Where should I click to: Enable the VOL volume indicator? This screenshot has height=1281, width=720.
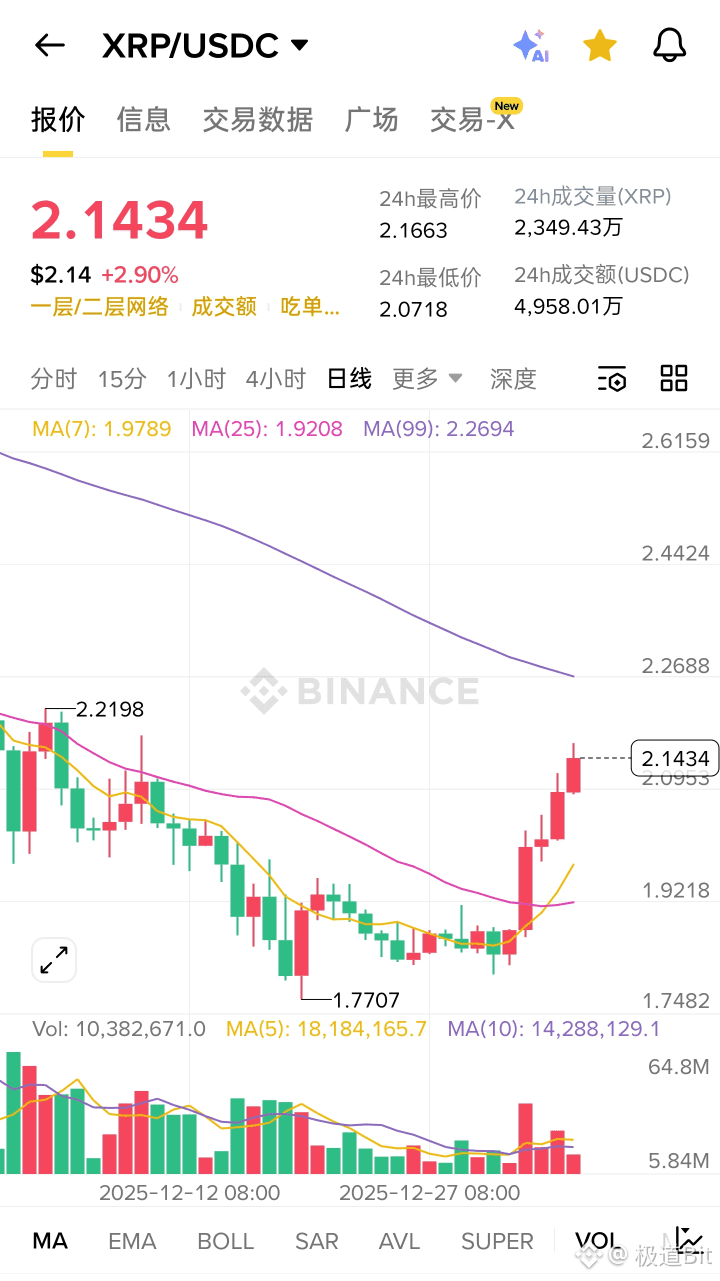(597, 1240)
